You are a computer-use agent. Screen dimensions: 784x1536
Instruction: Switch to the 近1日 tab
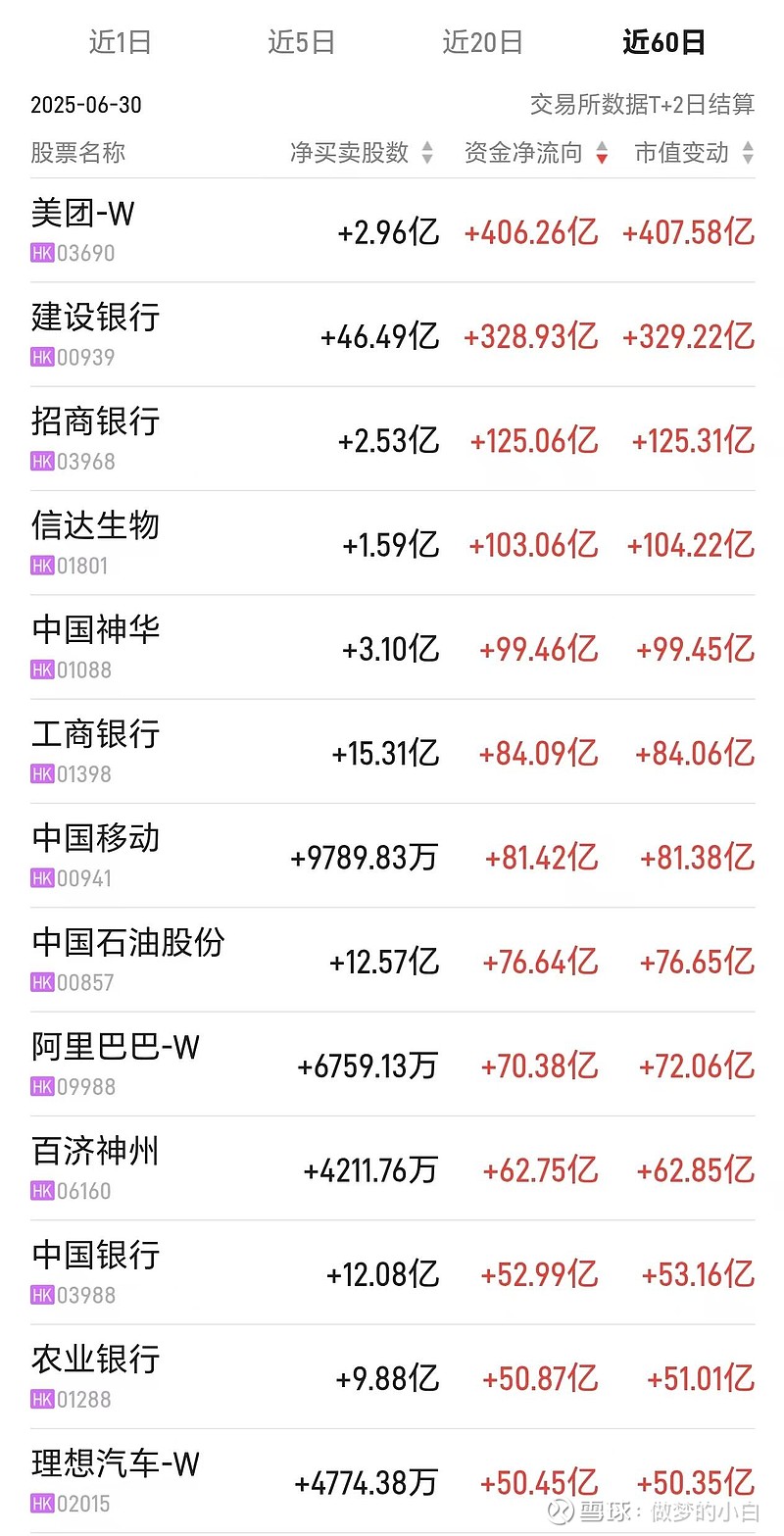point(120,41)
